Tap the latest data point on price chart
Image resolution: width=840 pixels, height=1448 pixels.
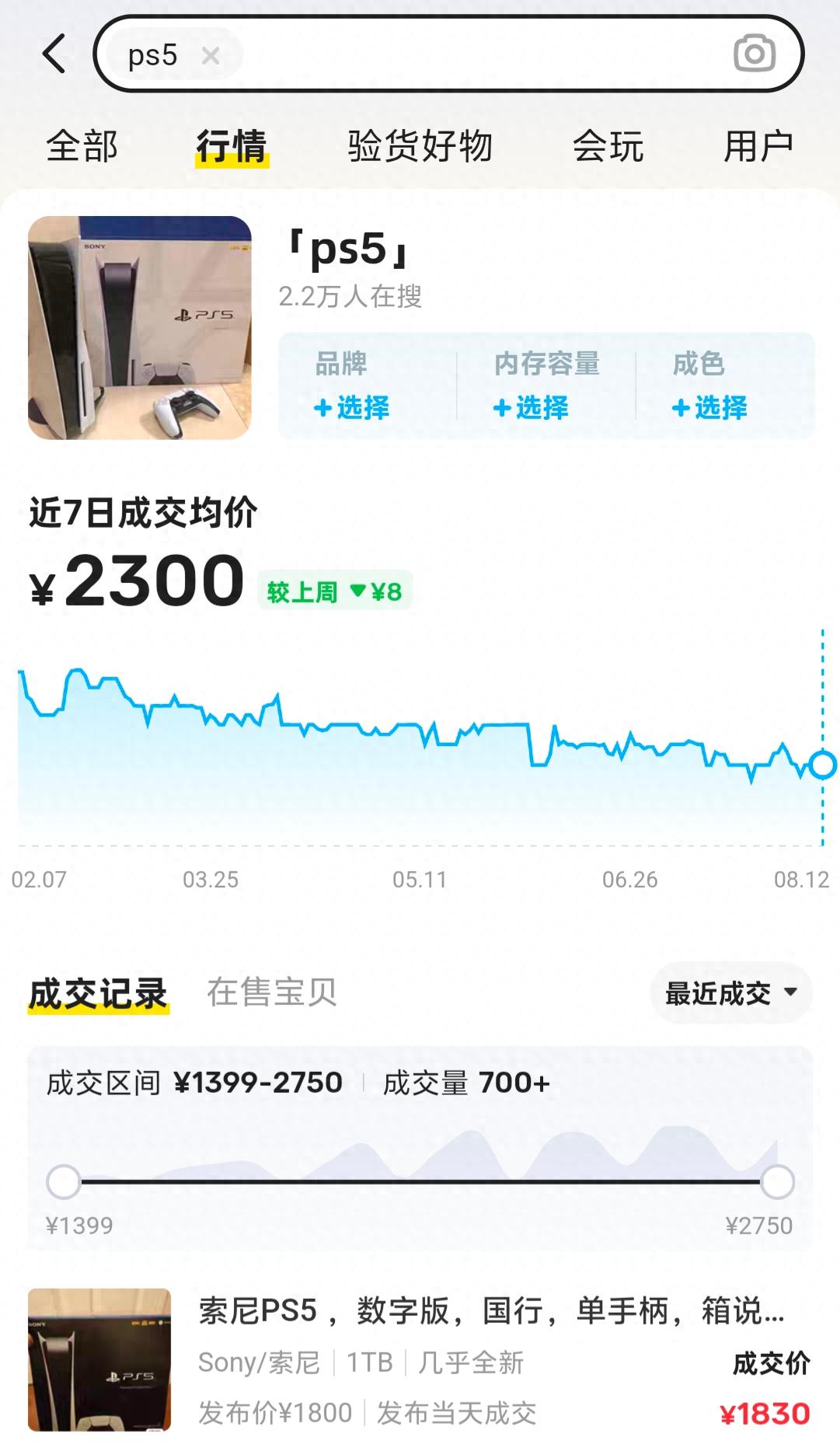822,765
